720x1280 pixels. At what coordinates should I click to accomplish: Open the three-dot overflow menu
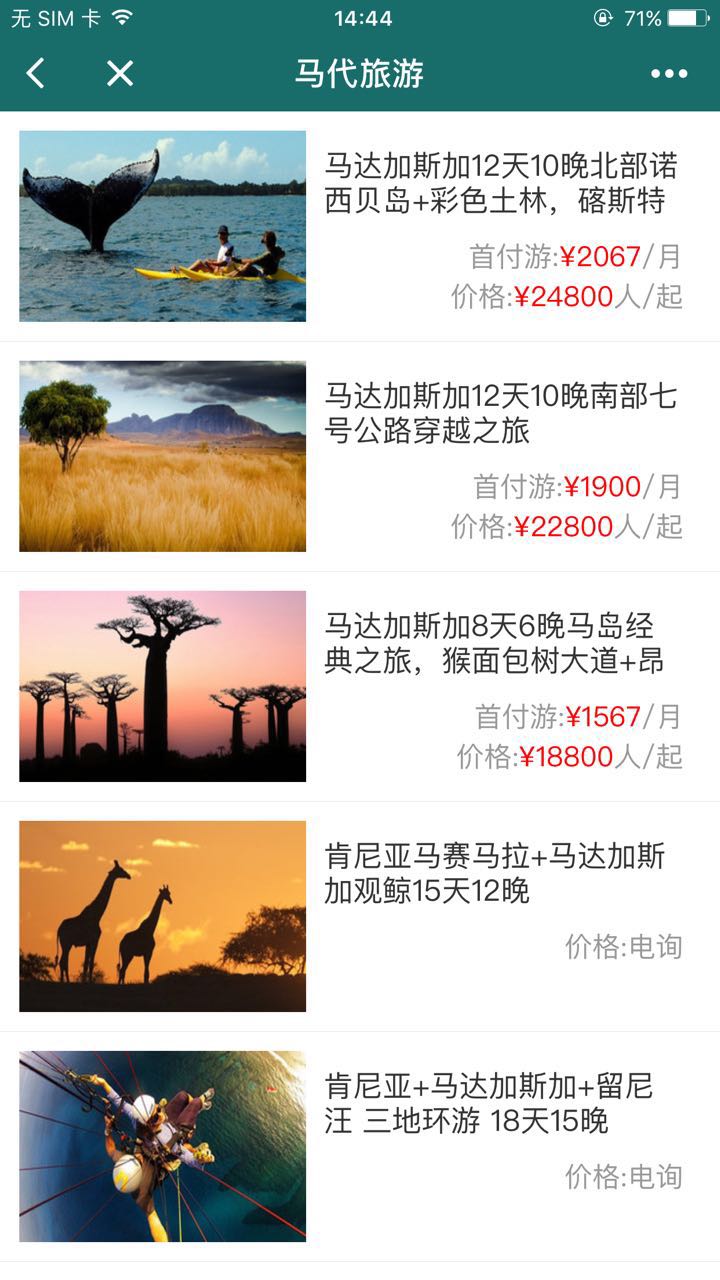668,73
